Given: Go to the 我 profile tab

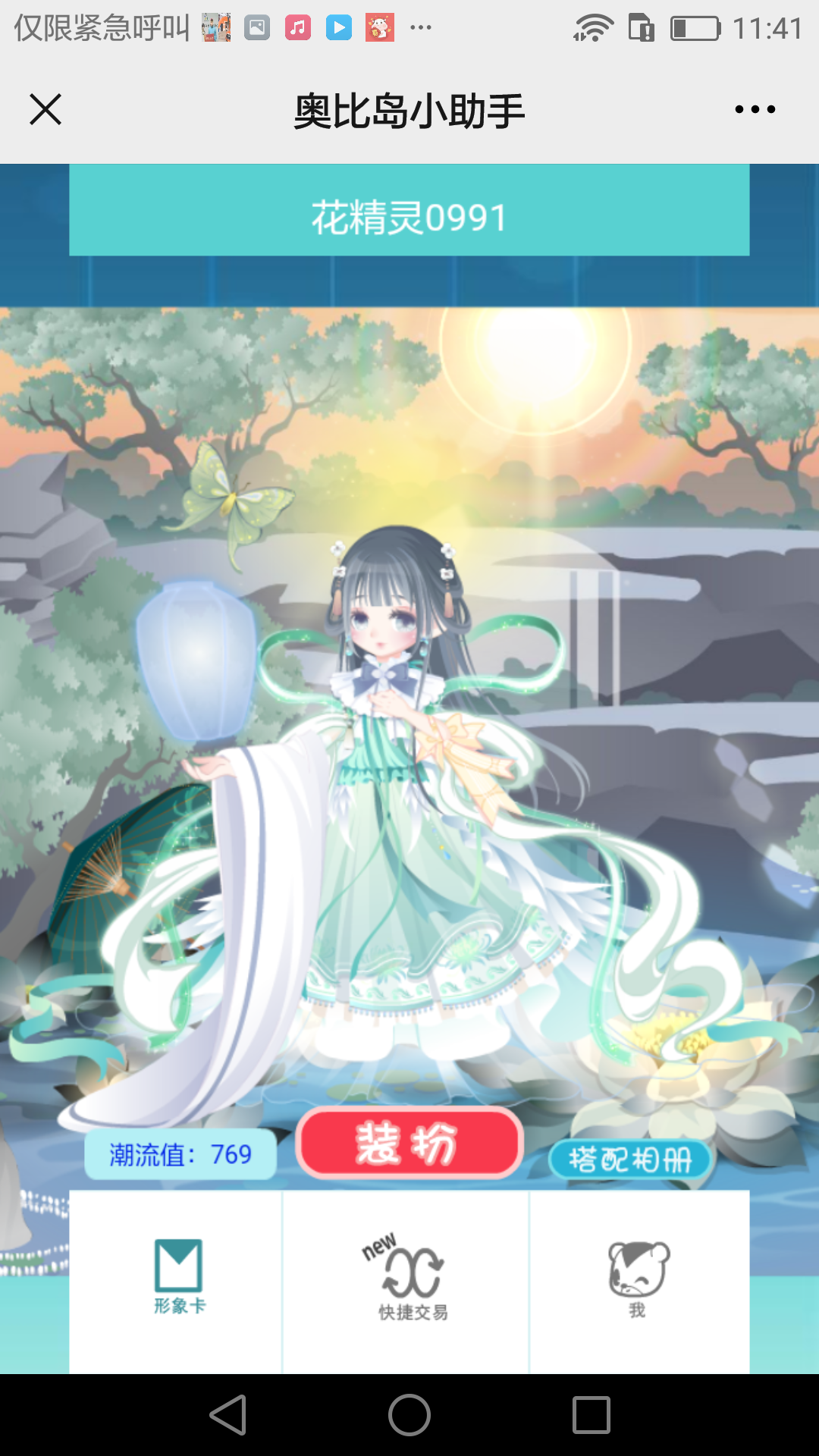Looking at the screenshot, I should 638,1279.
